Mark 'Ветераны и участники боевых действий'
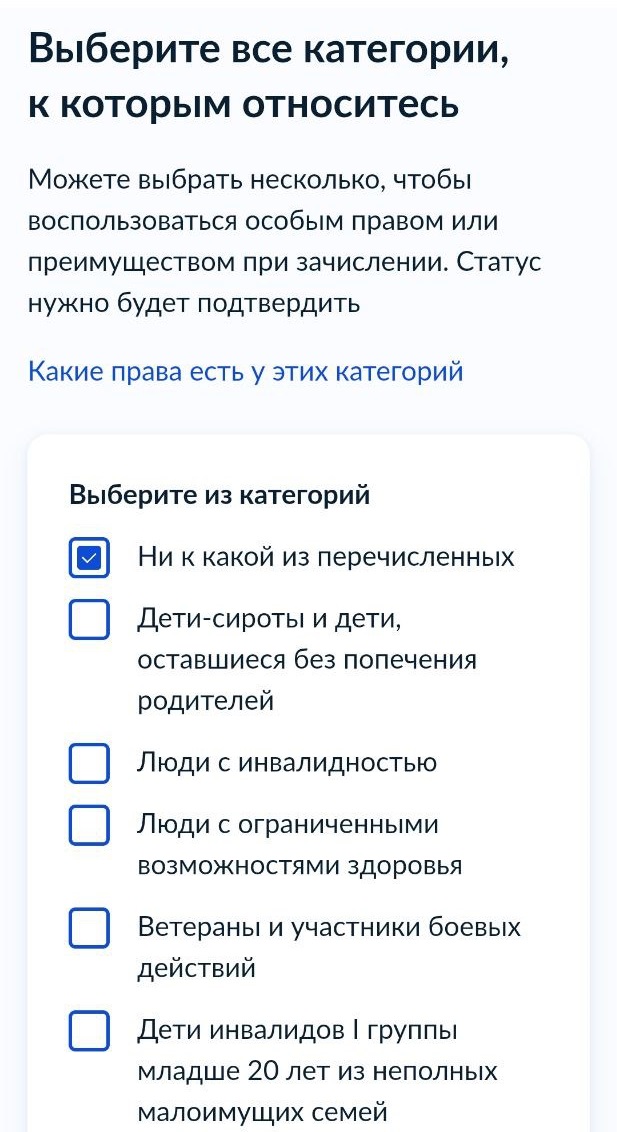 [89, 928]
